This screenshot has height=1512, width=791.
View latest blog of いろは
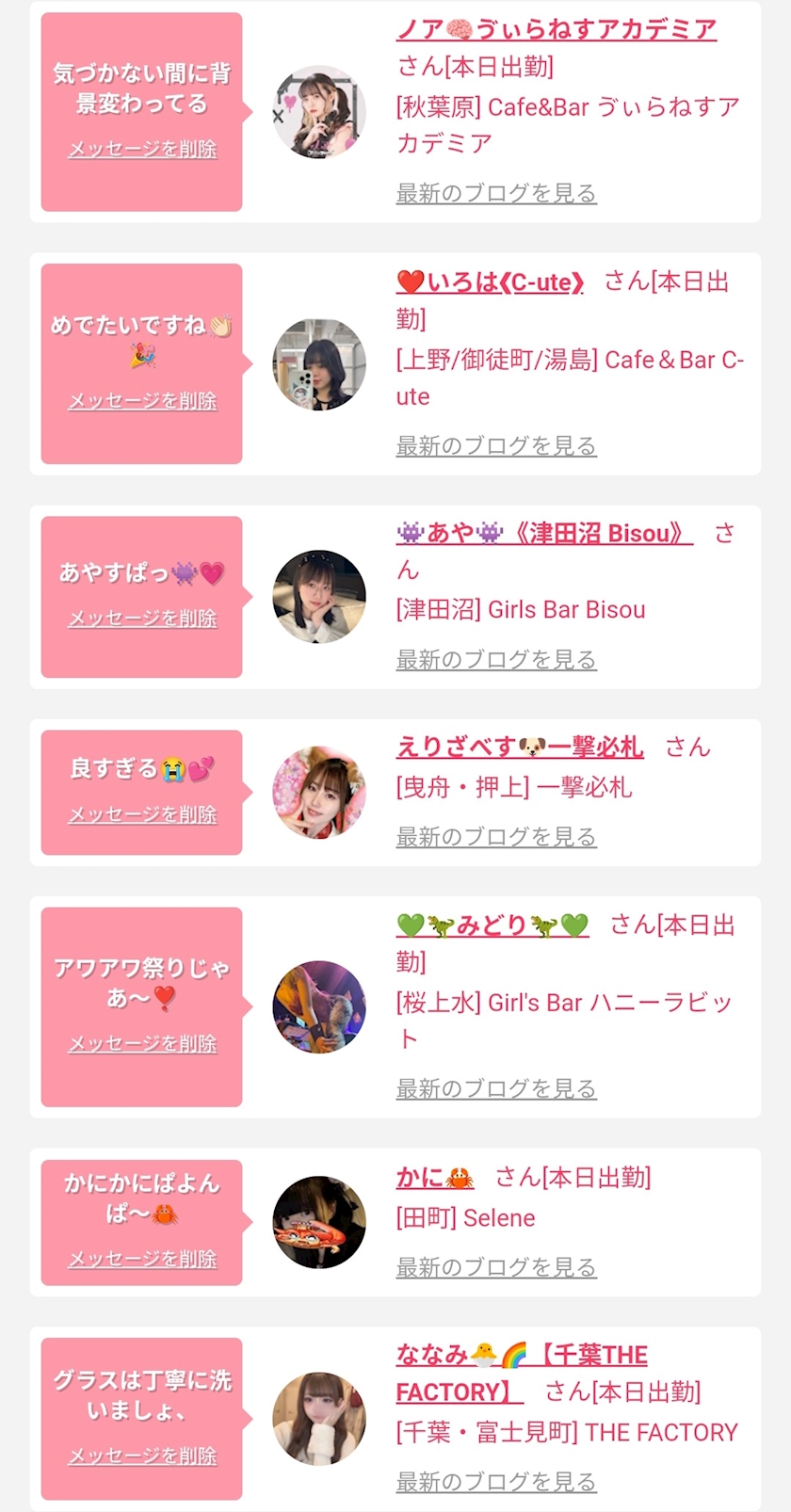click(496, 445)
